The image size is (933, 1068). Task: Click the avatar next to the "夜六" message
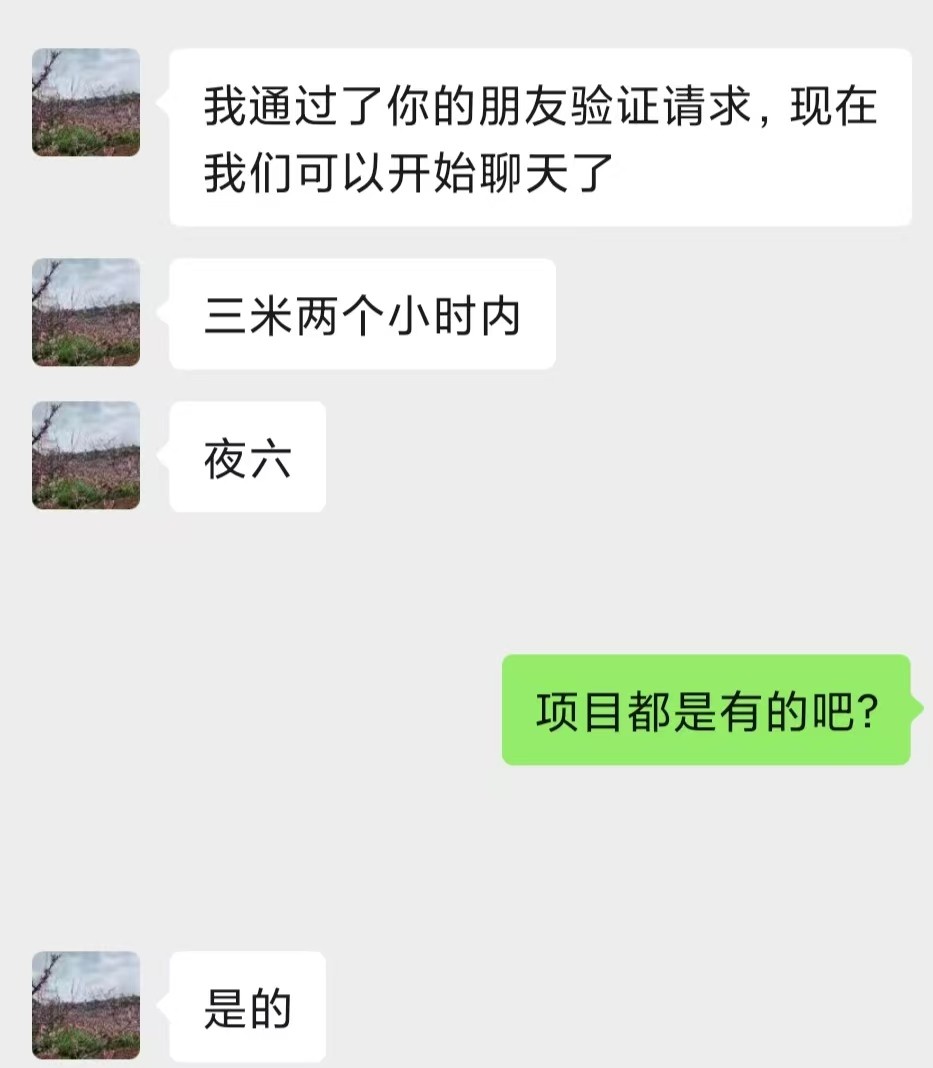pyautogui.click(x=85, y=457)
